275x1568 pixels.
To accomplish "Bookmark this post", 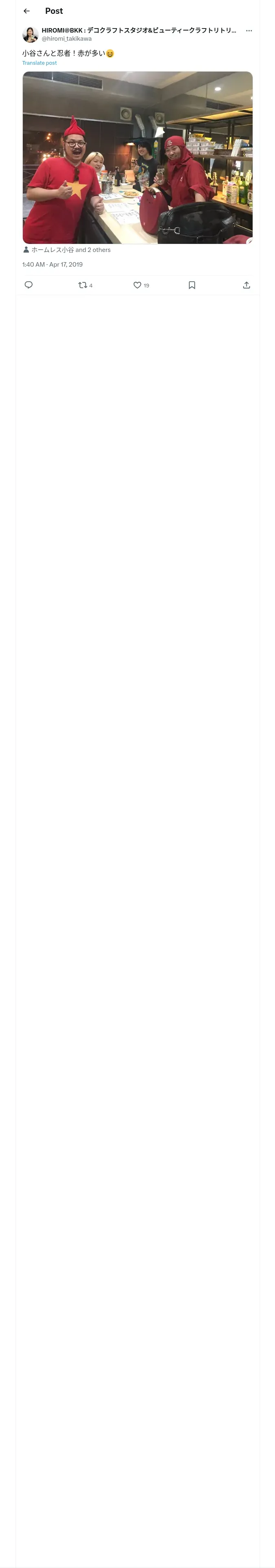I will click(192, 285).
